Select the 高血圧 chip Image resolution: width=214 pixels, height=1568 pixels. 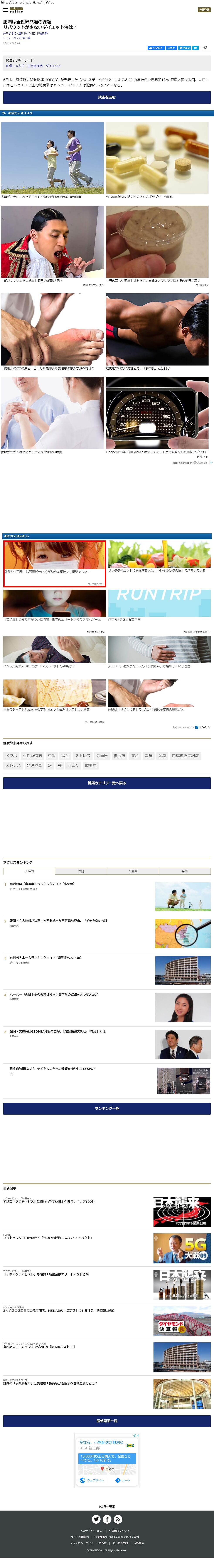pos(102,755)
